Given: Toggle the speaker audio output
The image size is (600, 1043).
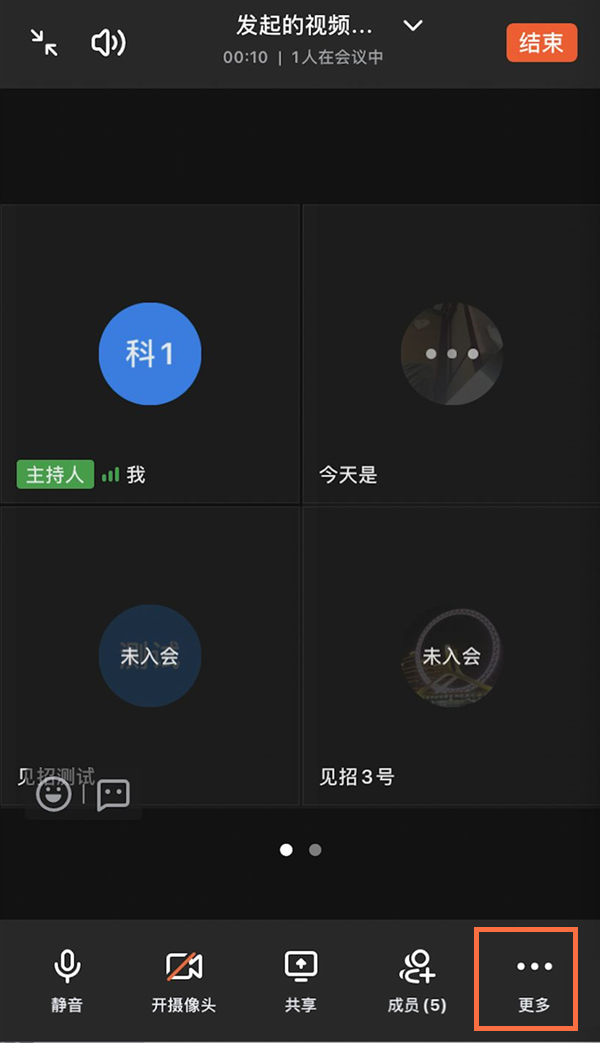Looking at the screenshot, I should 108,43.
